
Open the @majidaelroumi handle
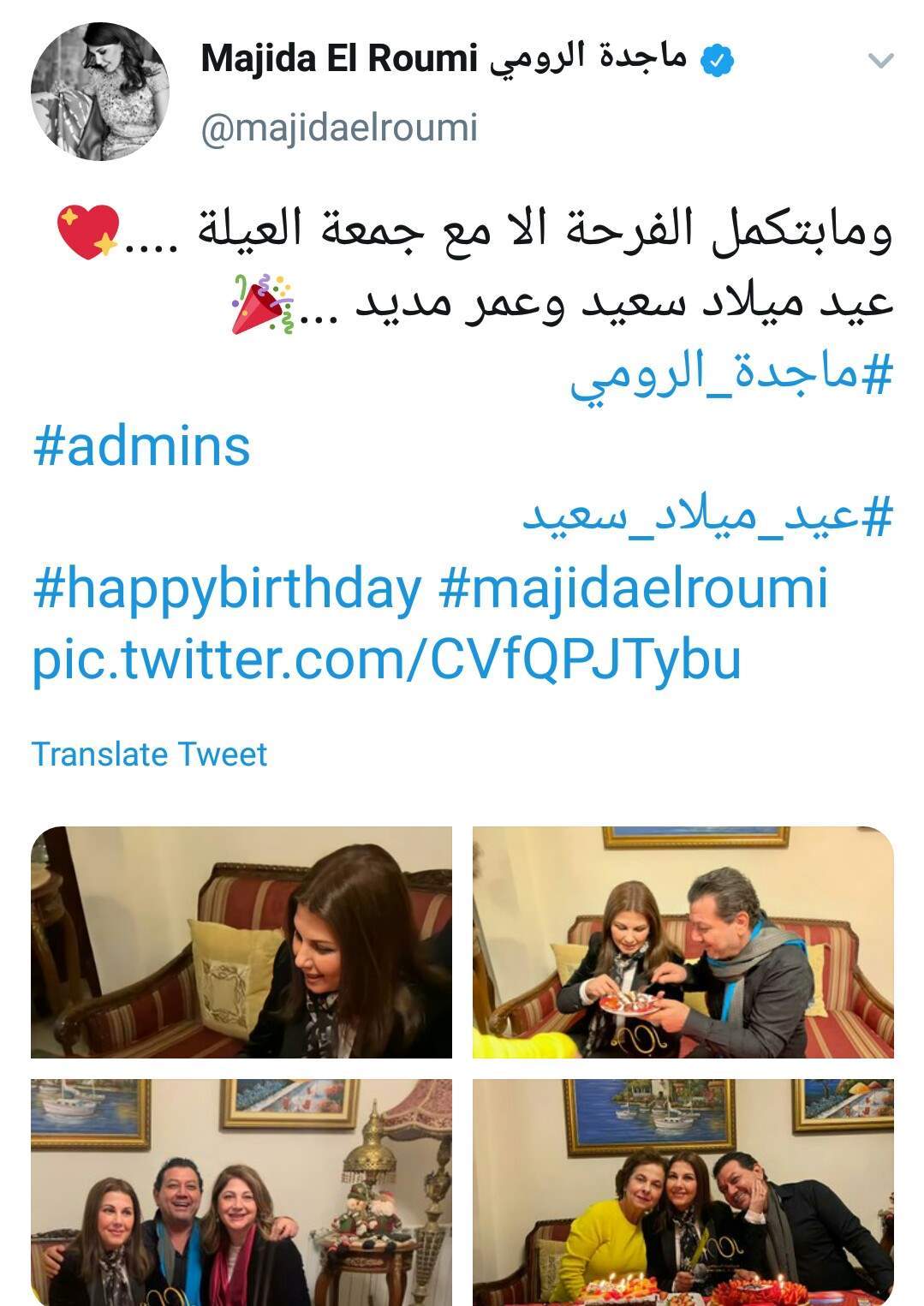click(339, 128)
